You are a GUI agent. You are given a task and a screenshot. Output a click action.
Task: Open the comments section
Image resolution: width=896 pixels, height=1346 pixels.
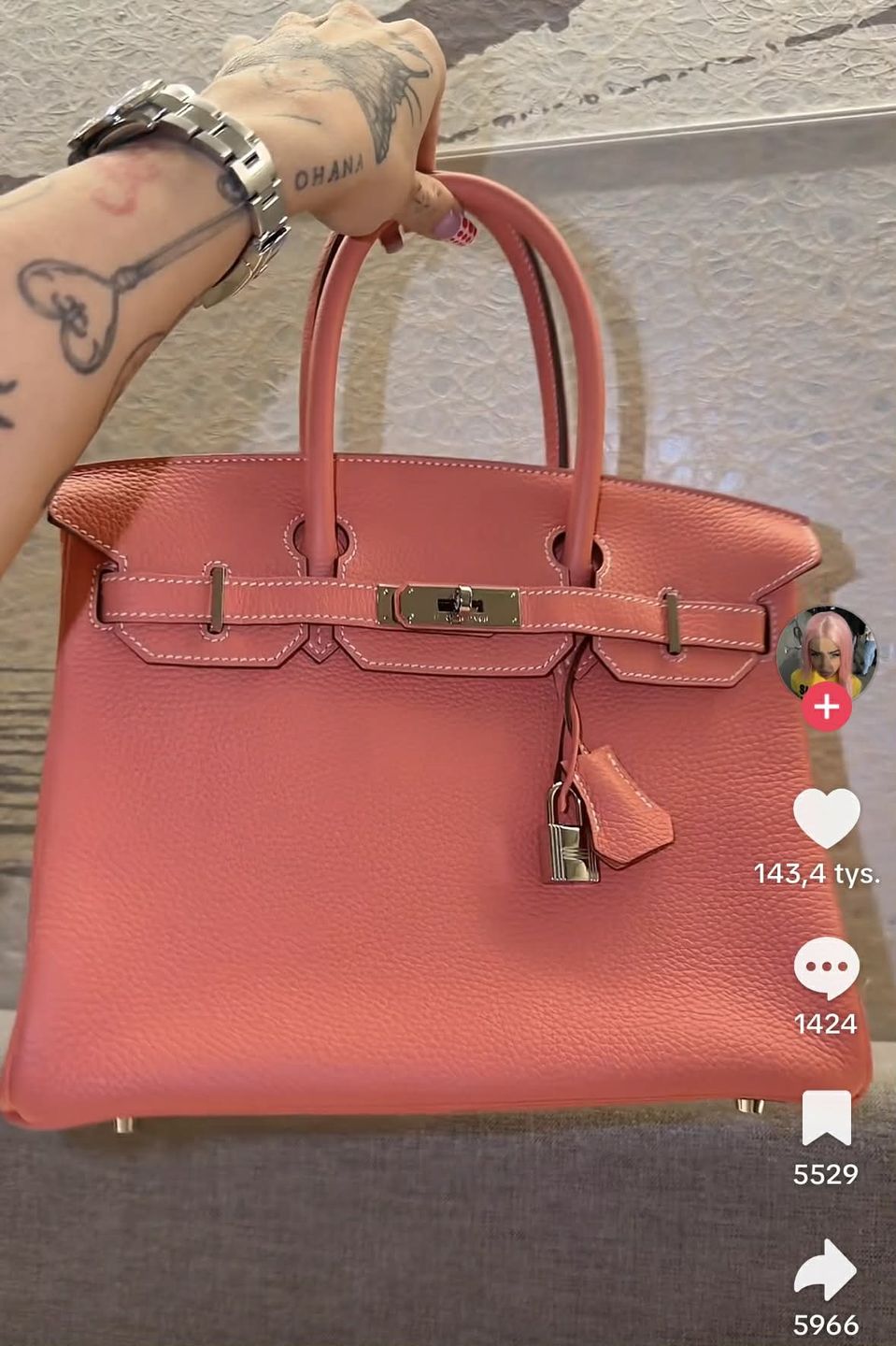[x=826, y=968]
